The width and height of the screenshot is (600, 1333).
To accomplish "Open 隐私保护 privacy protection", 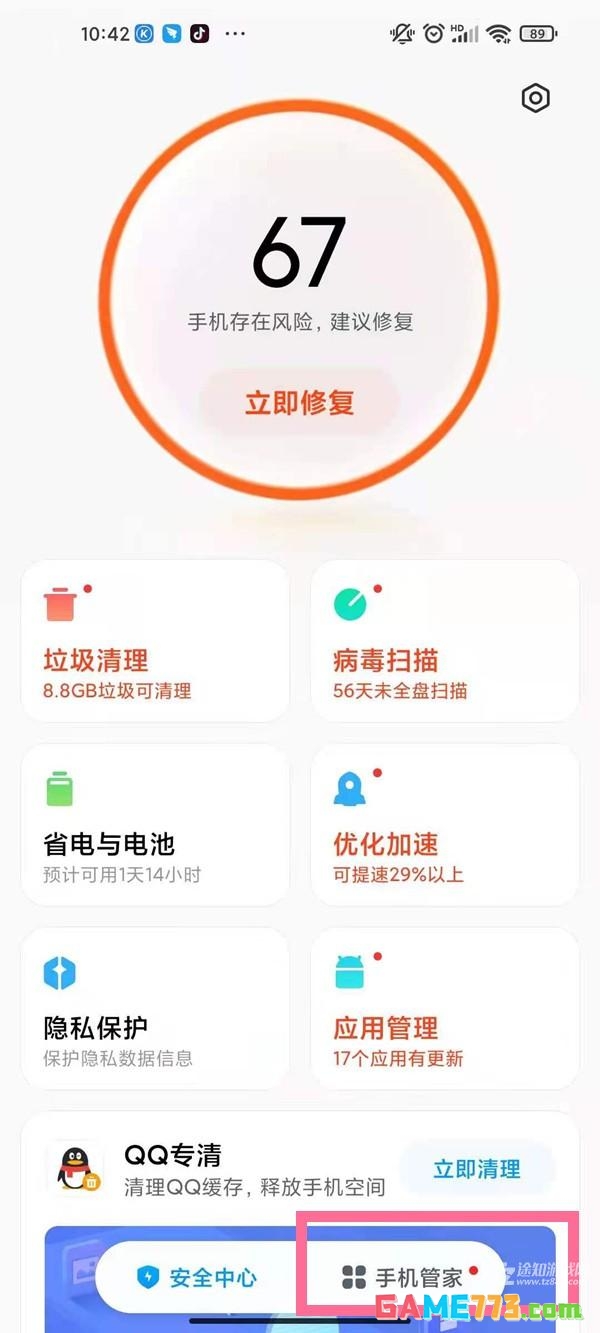I will 155,1008.
